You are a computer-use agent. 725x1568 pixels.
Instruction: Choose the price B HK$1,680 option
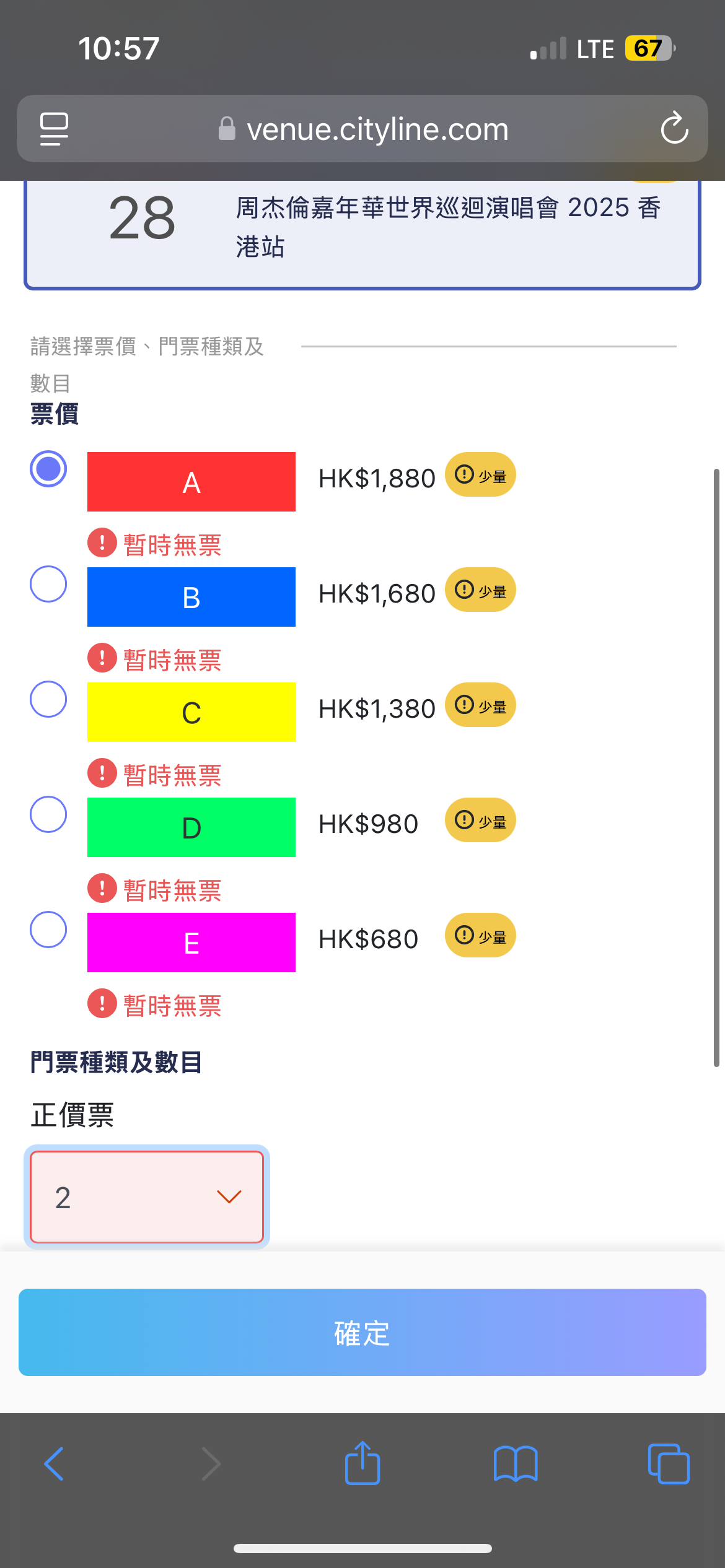(48, 584)
